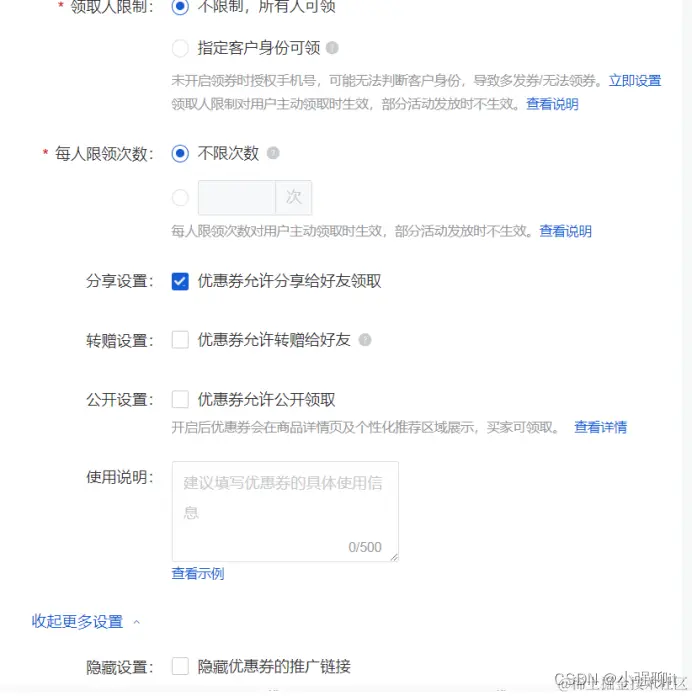Open the 查看示例 link
Screen dimensions: 693x697
(x=198, y=573)
